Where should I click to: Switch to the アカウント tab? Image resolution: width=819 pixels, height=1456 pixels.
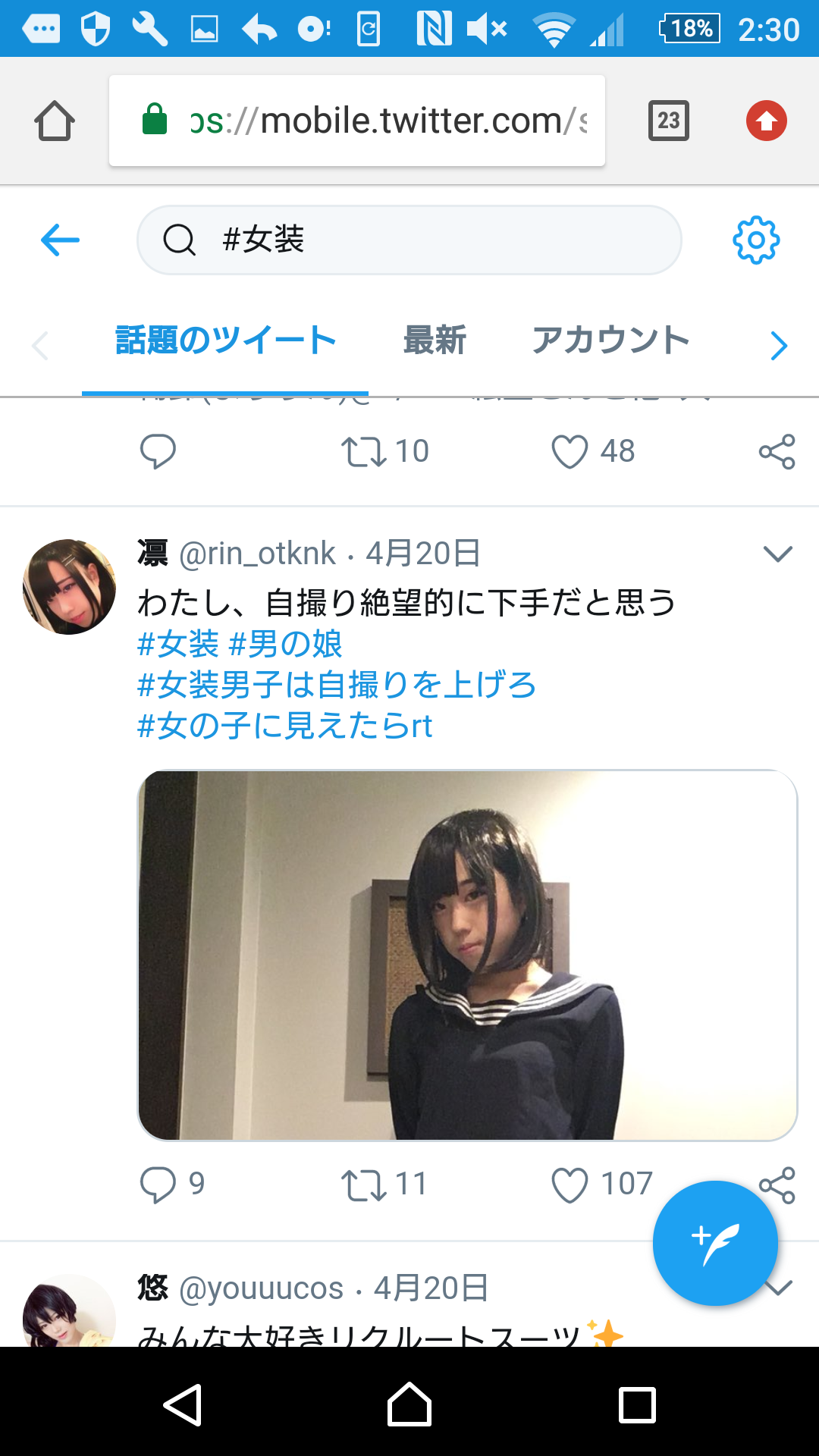610,340
